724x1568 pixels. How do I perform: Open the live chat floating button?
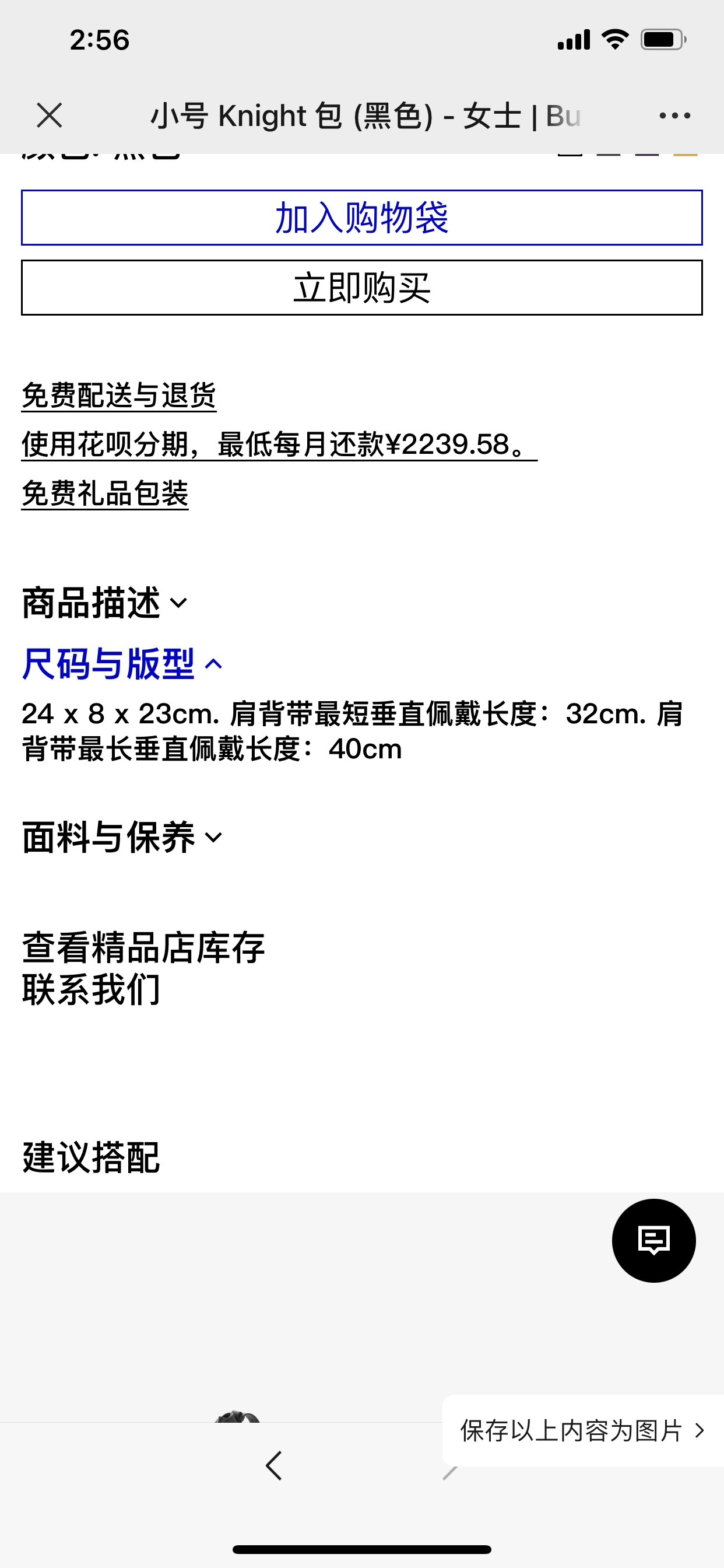pyautogui.click(x=653, y=1241)
